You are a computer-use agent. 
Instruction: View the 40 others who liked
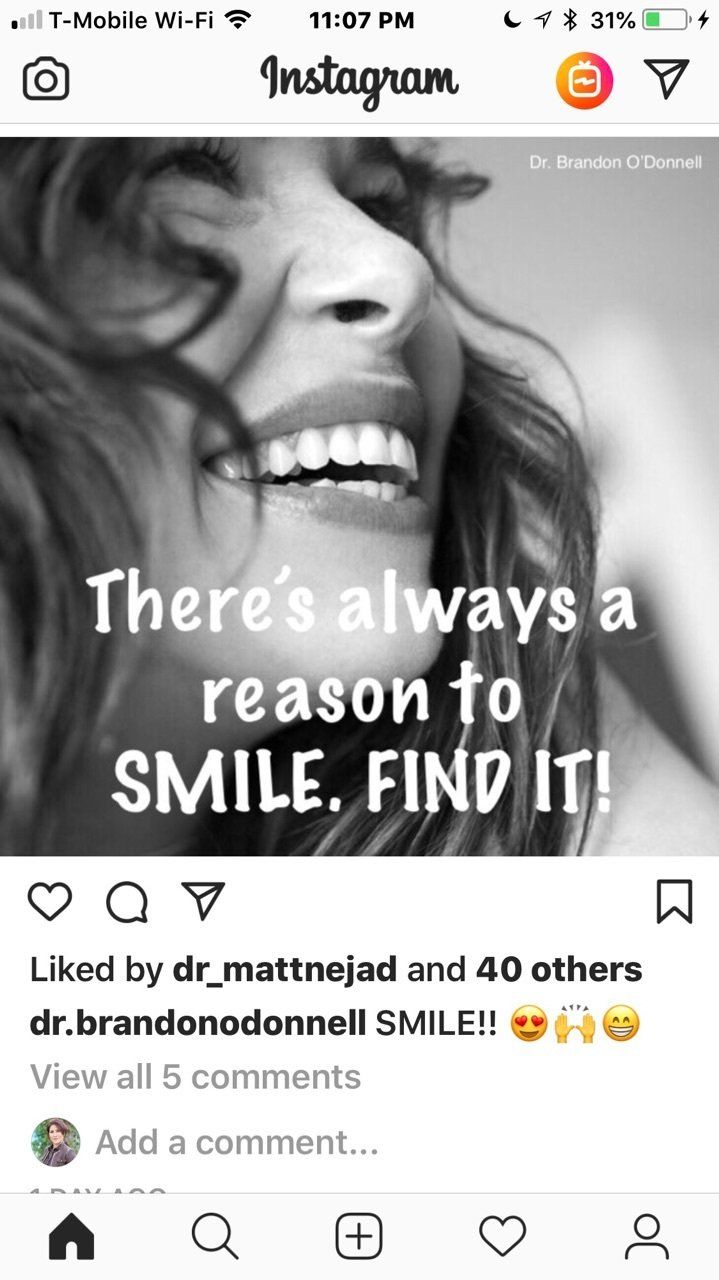[558, 969]
